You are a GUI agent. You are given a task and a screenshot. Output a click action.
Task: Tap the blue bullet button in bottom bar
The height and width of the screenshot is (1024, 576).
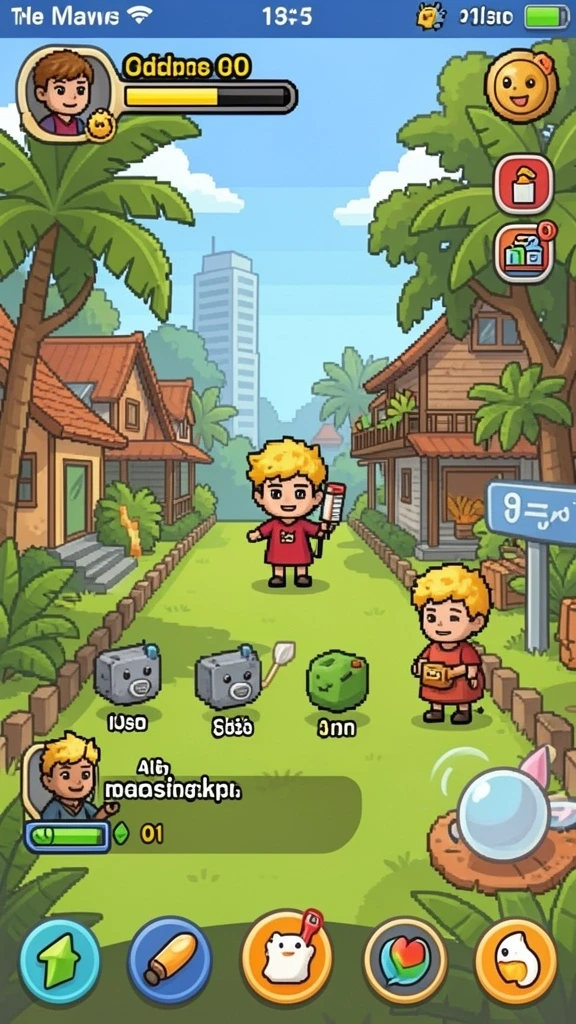click(170, 959)
